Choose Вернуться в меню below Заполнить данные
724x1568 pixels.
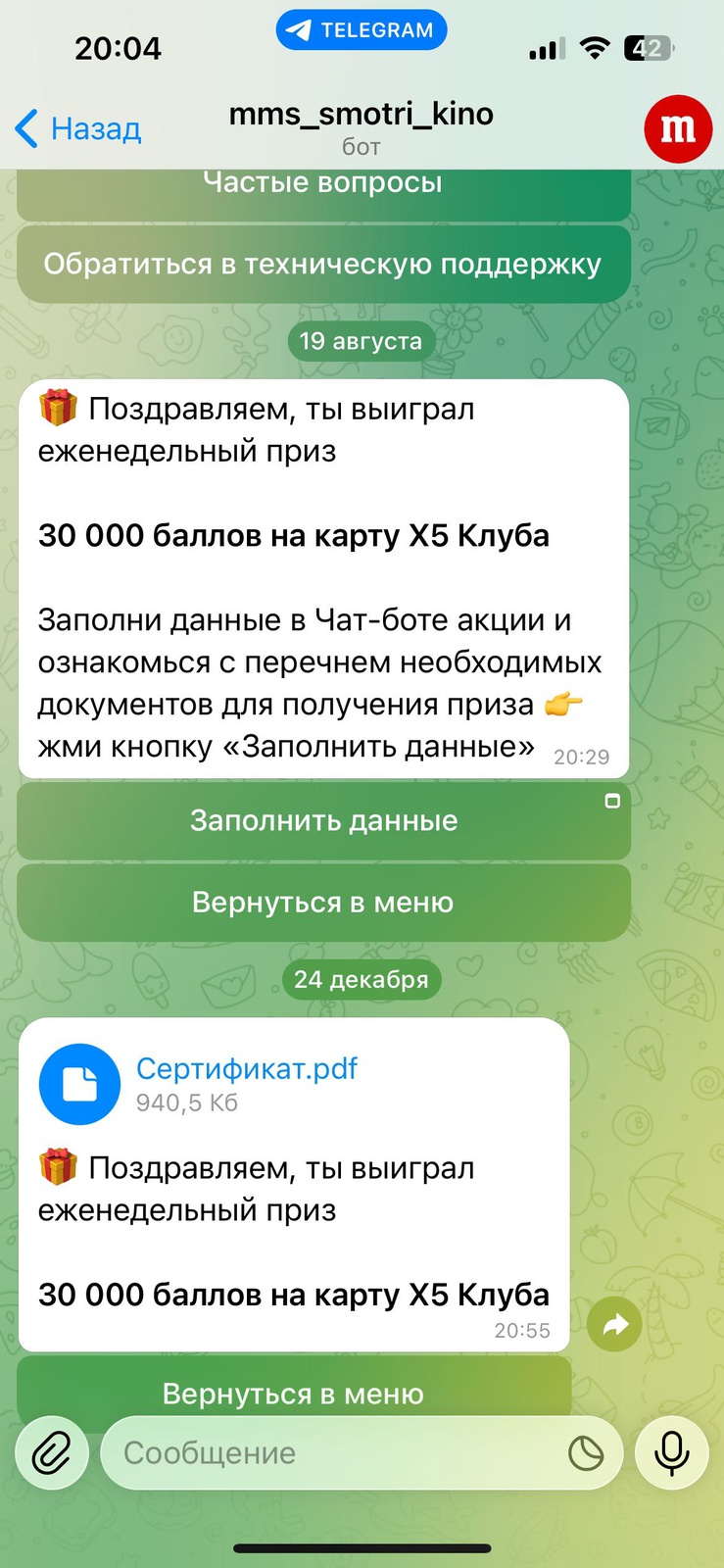(323, 902)
